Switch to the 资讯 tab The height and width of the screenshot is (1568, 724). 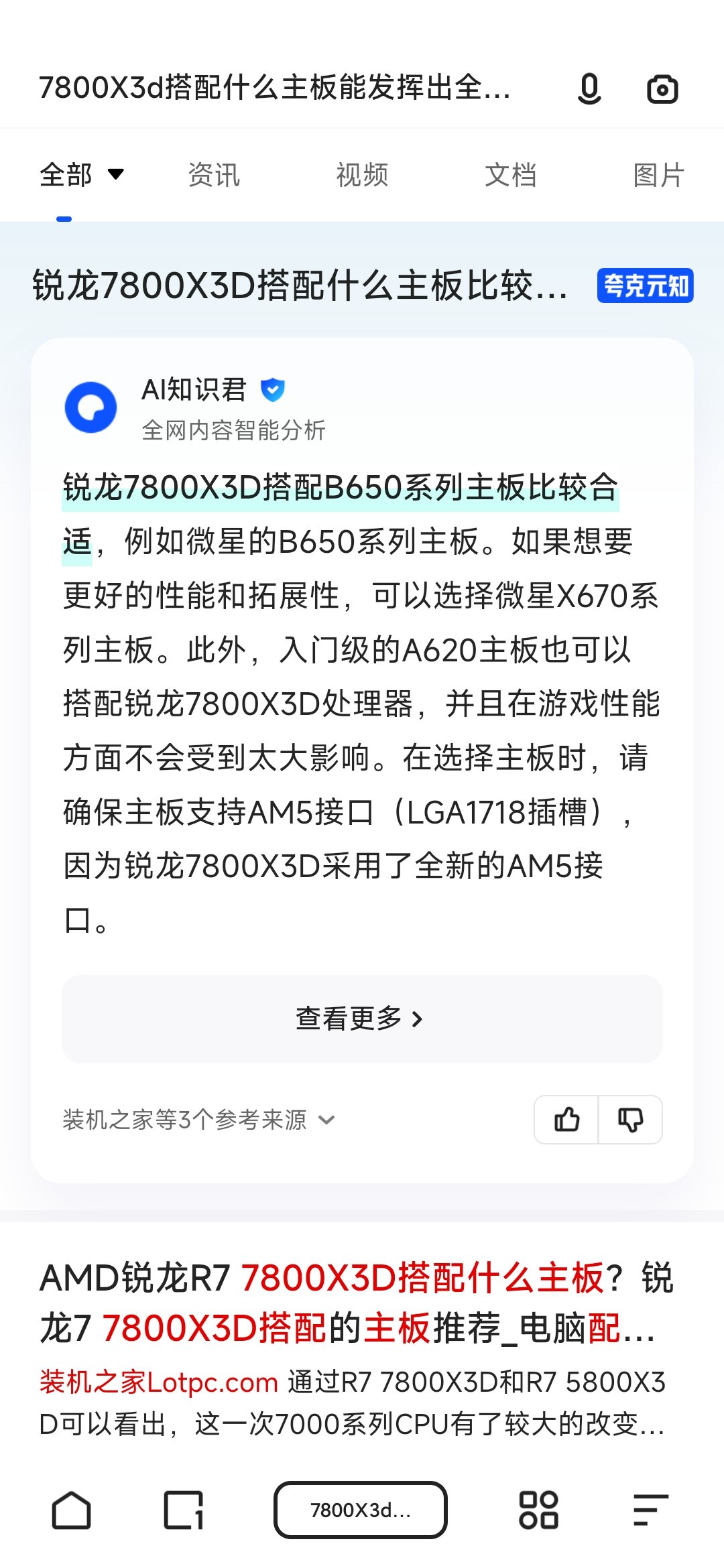(214, 175)
